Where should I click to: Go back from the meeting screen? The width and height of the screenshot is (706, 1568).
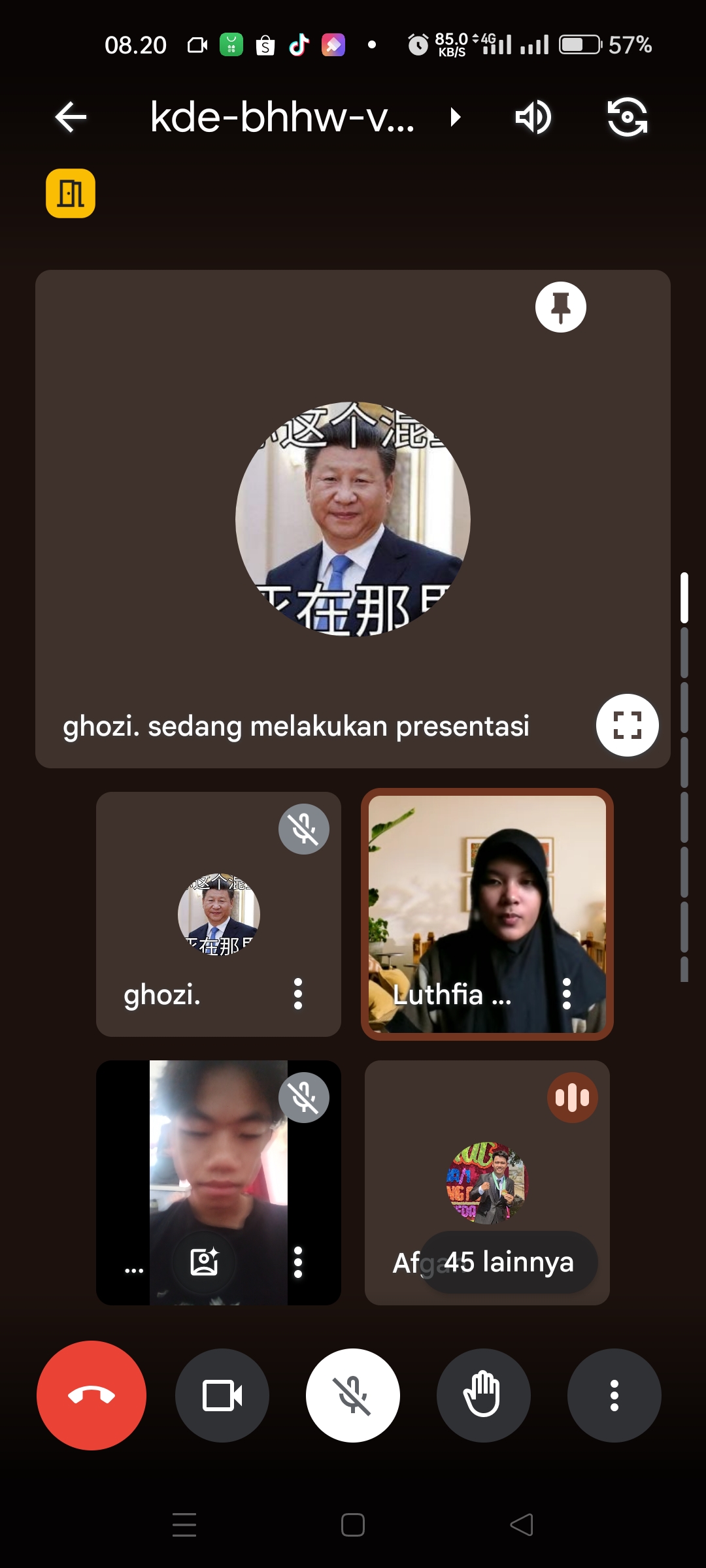[x=71, y=118]
